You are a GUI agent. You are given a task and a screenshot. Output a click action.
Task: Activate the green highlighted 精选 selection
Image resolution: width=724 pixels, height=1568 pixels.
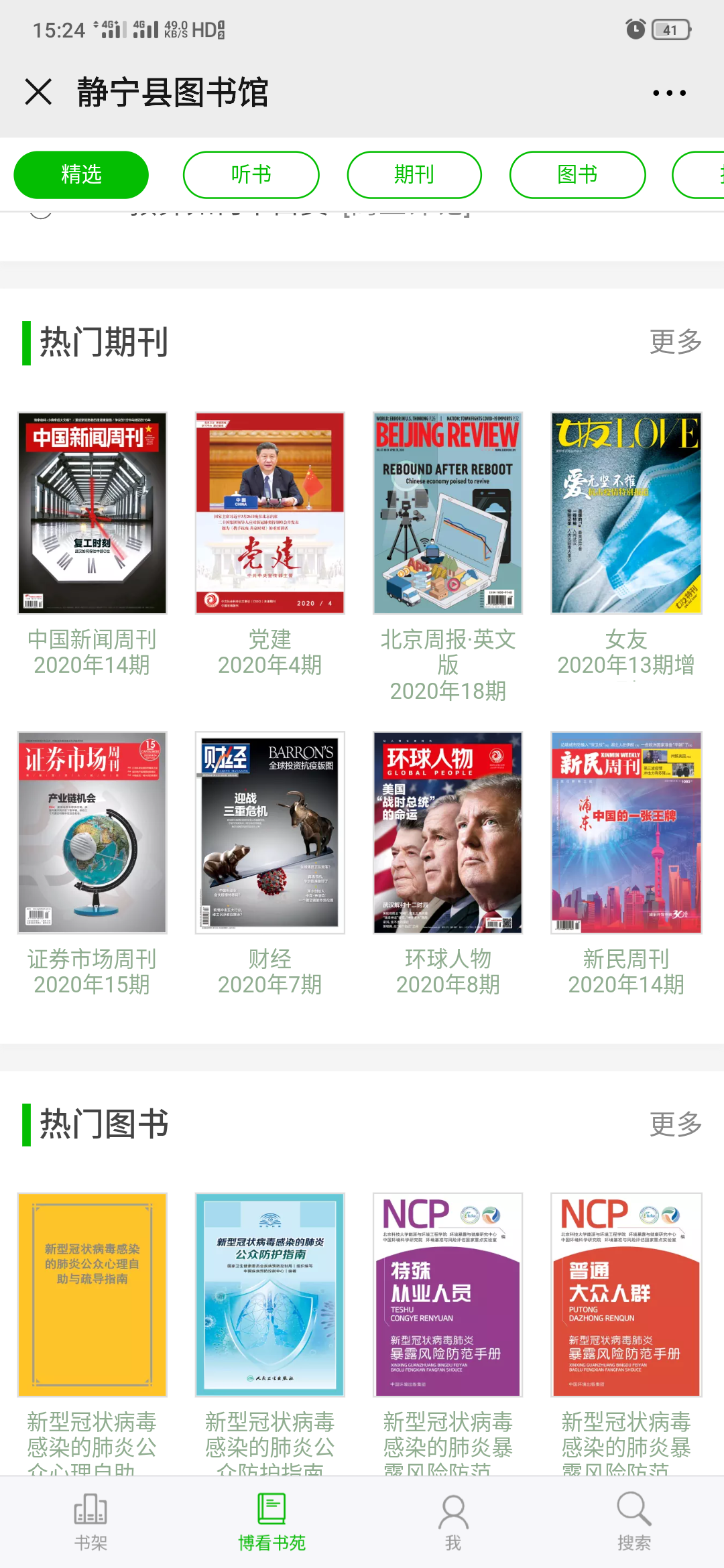point(81,174)
